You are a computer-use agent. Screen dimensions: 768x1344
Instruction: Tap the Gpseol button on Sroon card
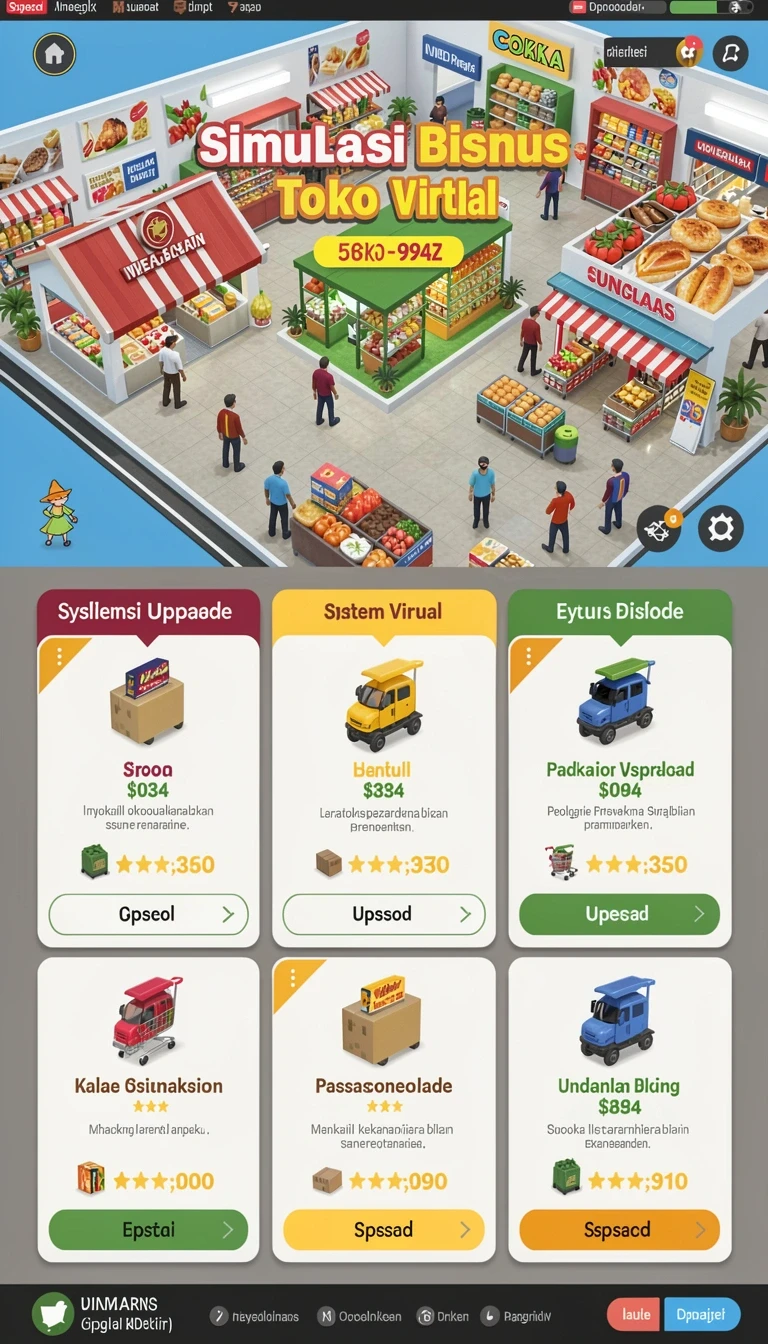(x=148, y=914)
